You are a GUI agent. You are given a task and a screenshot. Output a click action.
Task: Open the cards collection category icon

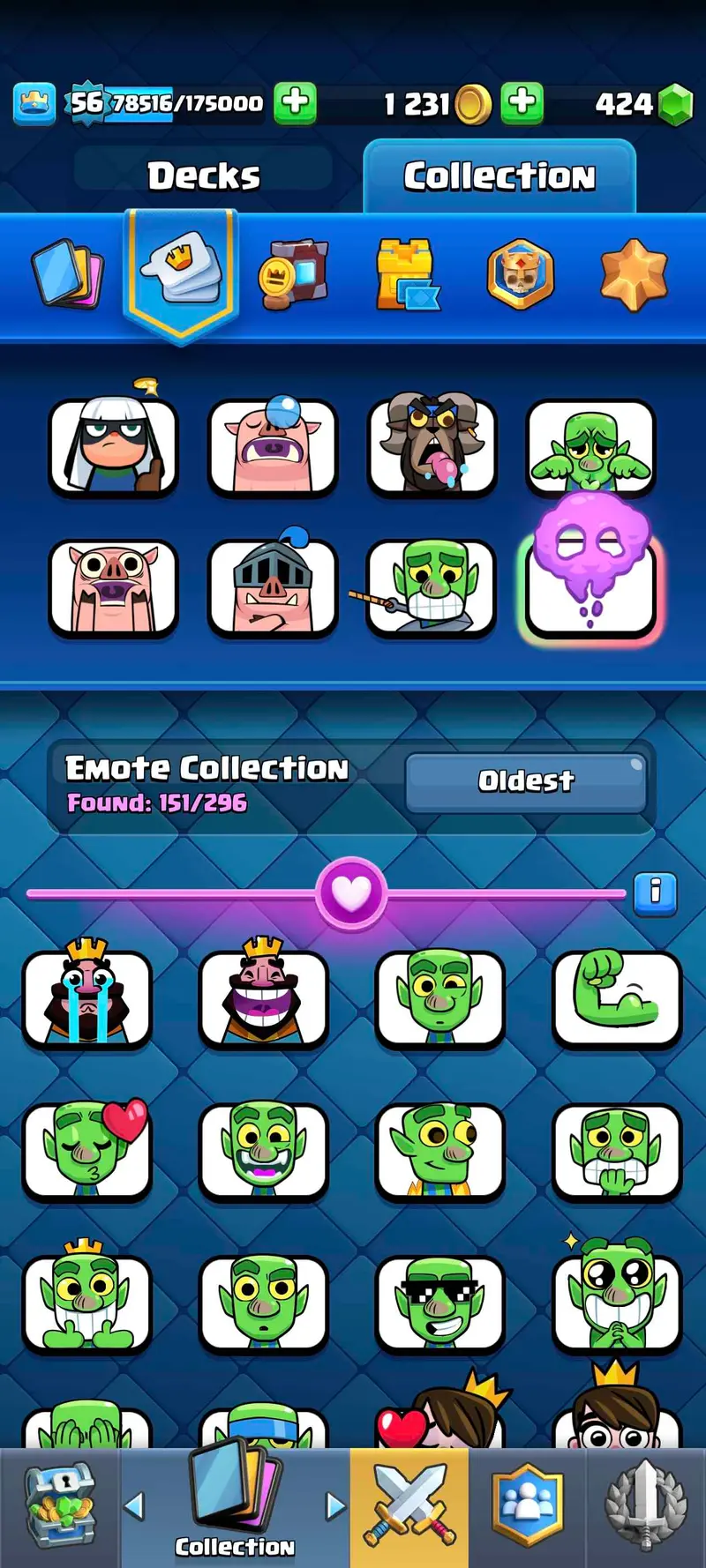tap(68, 274)
